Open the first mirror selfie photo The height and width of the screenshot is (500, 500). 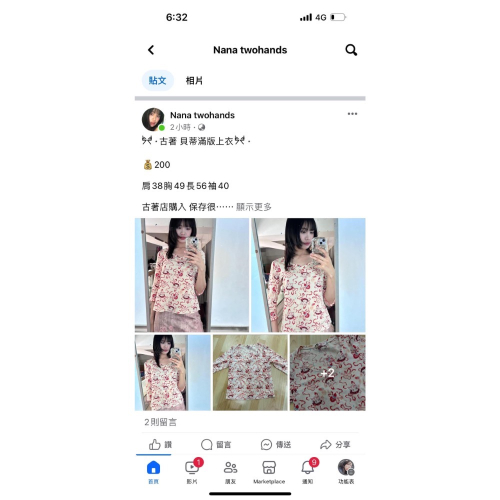pos(192,275)
